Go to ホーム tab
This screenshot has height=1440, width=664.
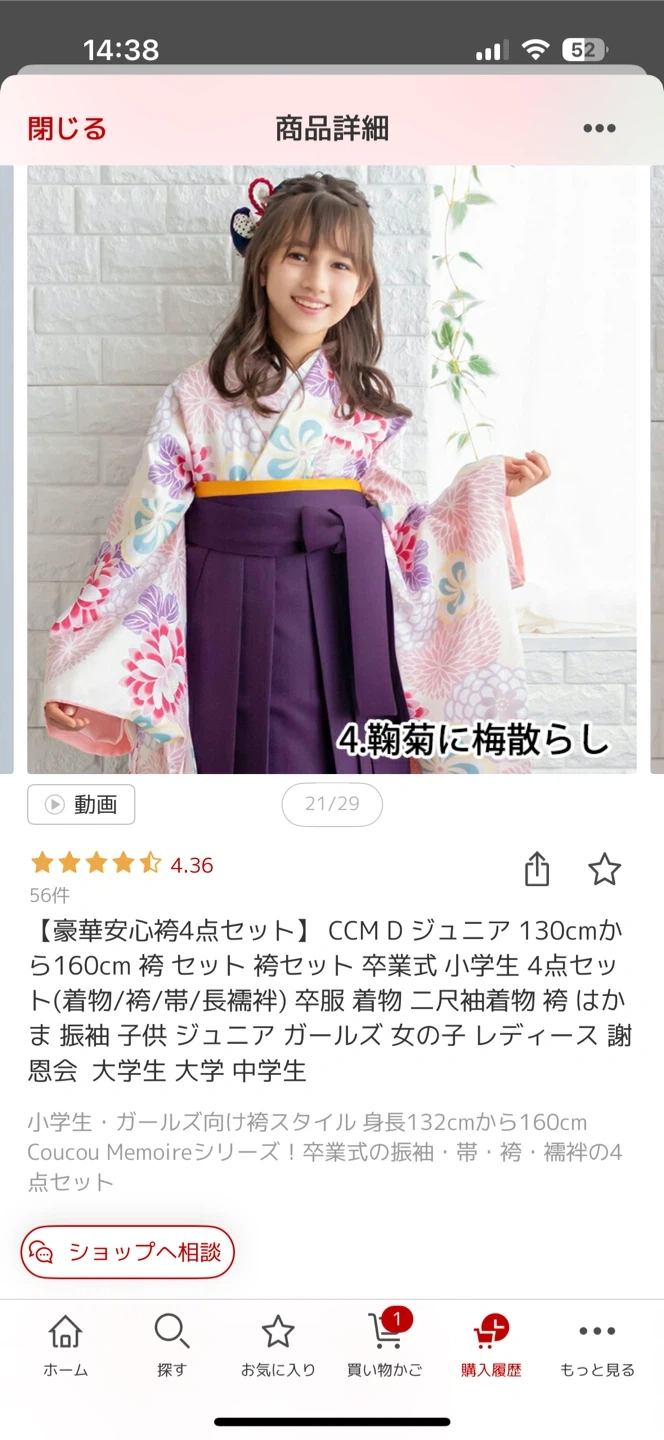click(x=65, y=1346)
